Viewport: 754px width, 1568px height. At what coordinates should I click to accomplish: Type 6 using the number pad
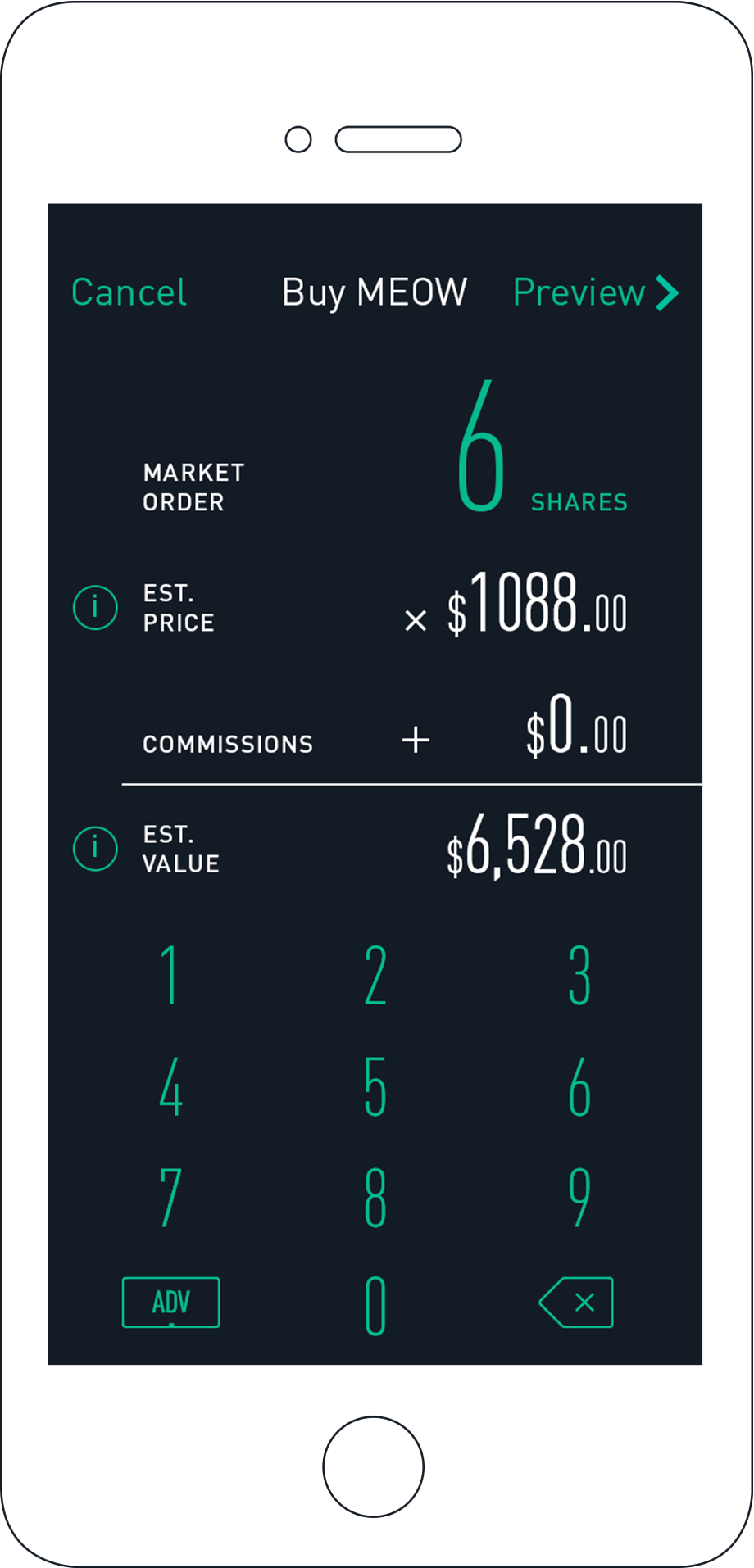(x=579, y=1086)
